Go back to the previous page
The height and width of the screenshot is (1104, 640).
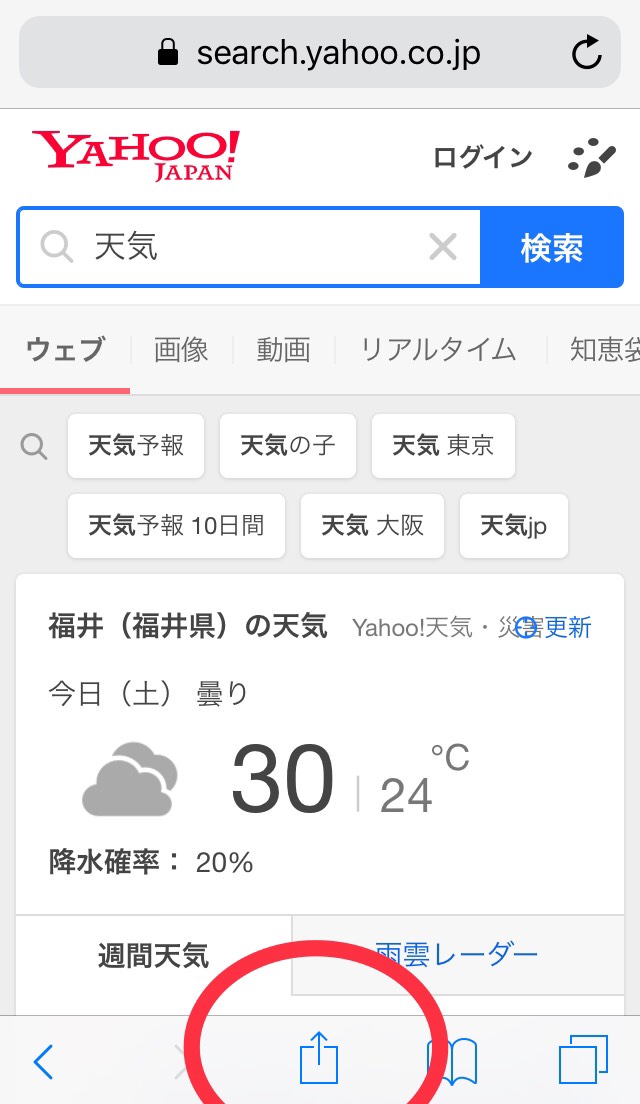click(x=43, y=1062)
